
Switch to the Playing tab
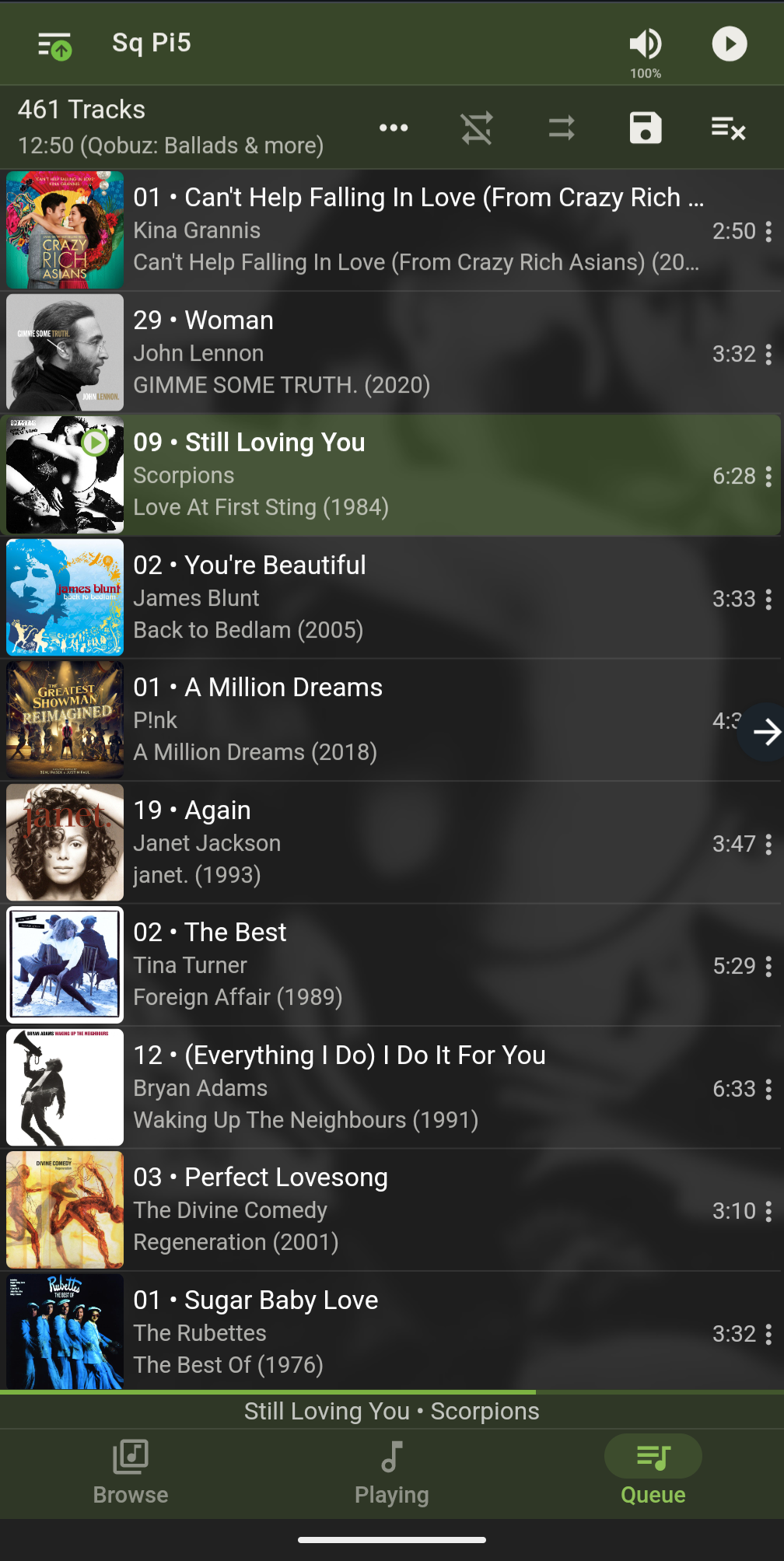point(392,1473)
